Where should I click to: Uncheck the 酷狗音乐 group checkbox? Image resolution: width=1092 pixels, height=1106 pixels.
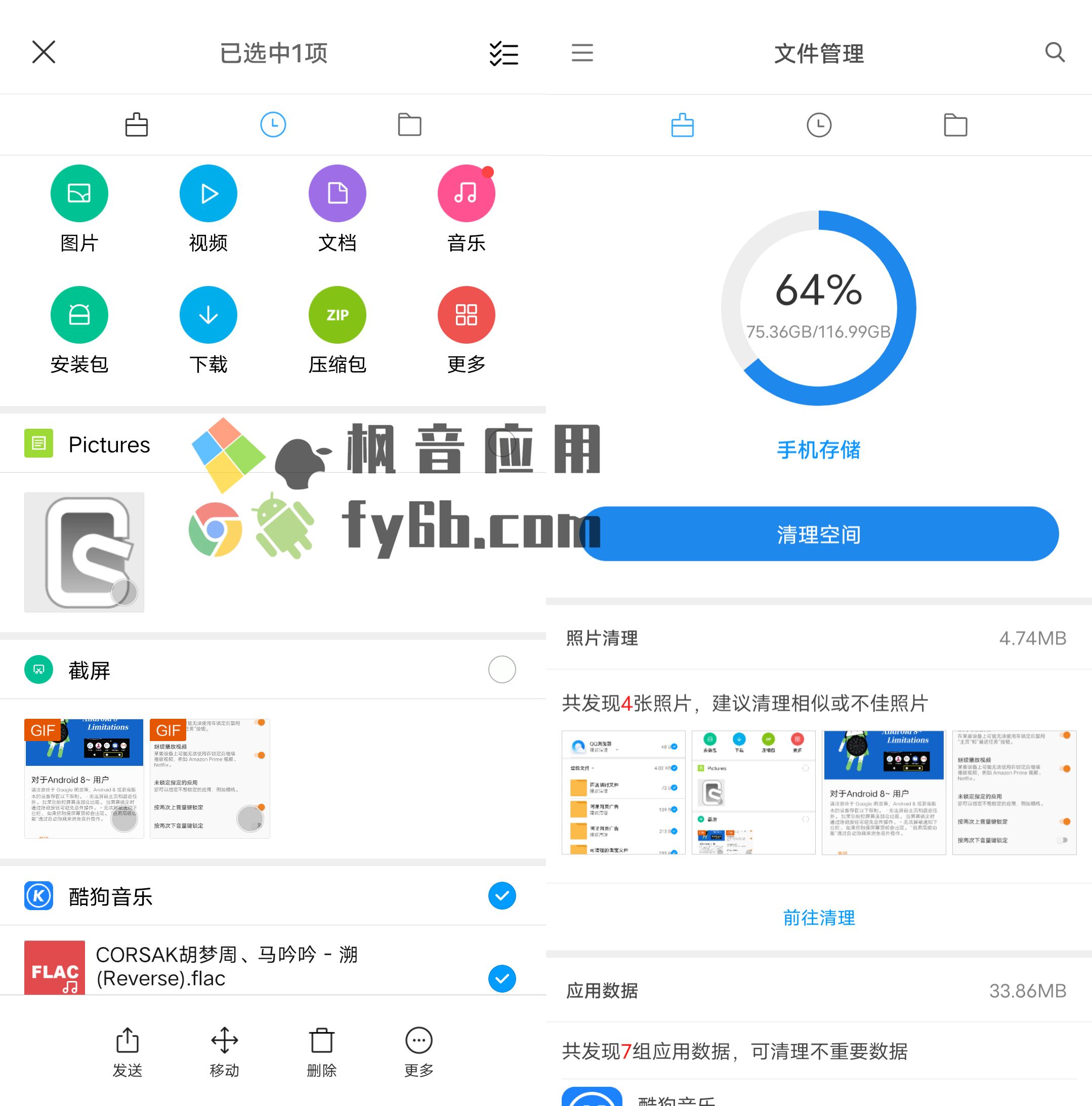pos(502,896)
